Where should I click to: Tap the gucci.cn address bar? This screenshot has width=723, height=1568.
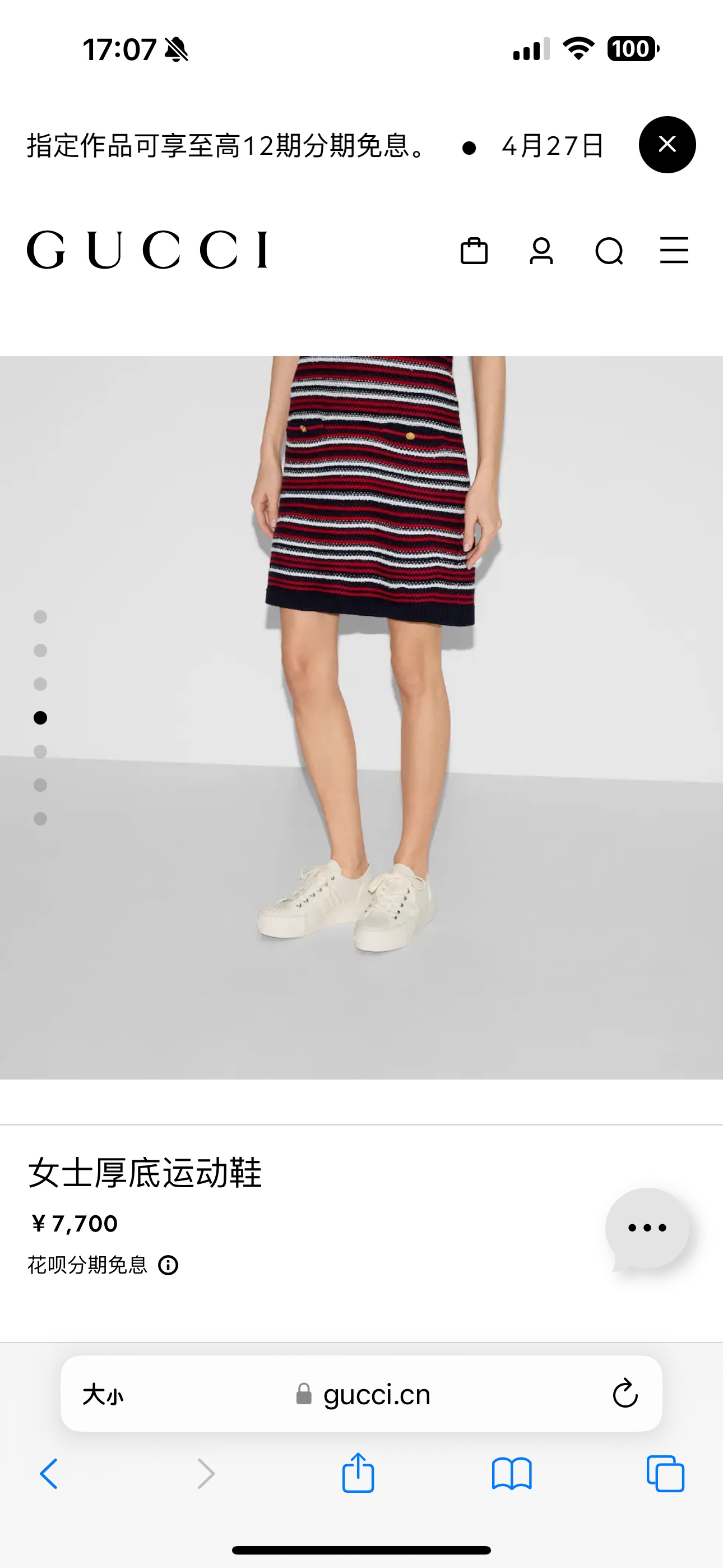(364, 1394)
